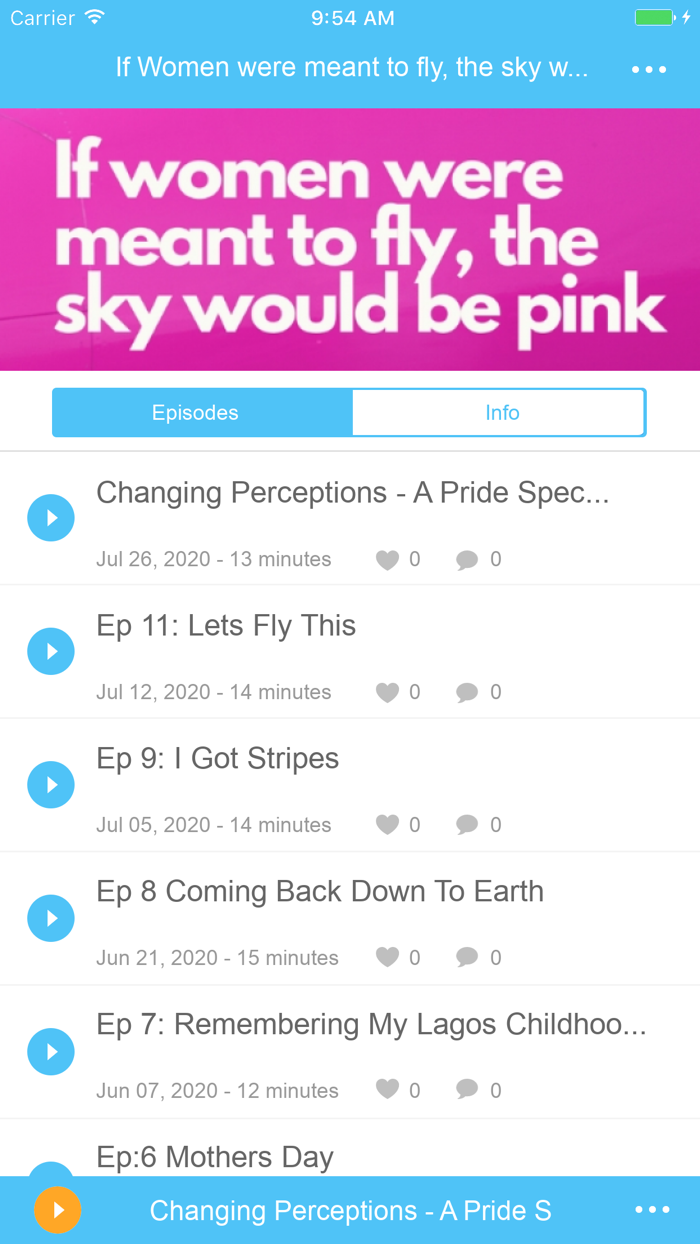Open the Ep:6 Mothers Day episode

215,1157
